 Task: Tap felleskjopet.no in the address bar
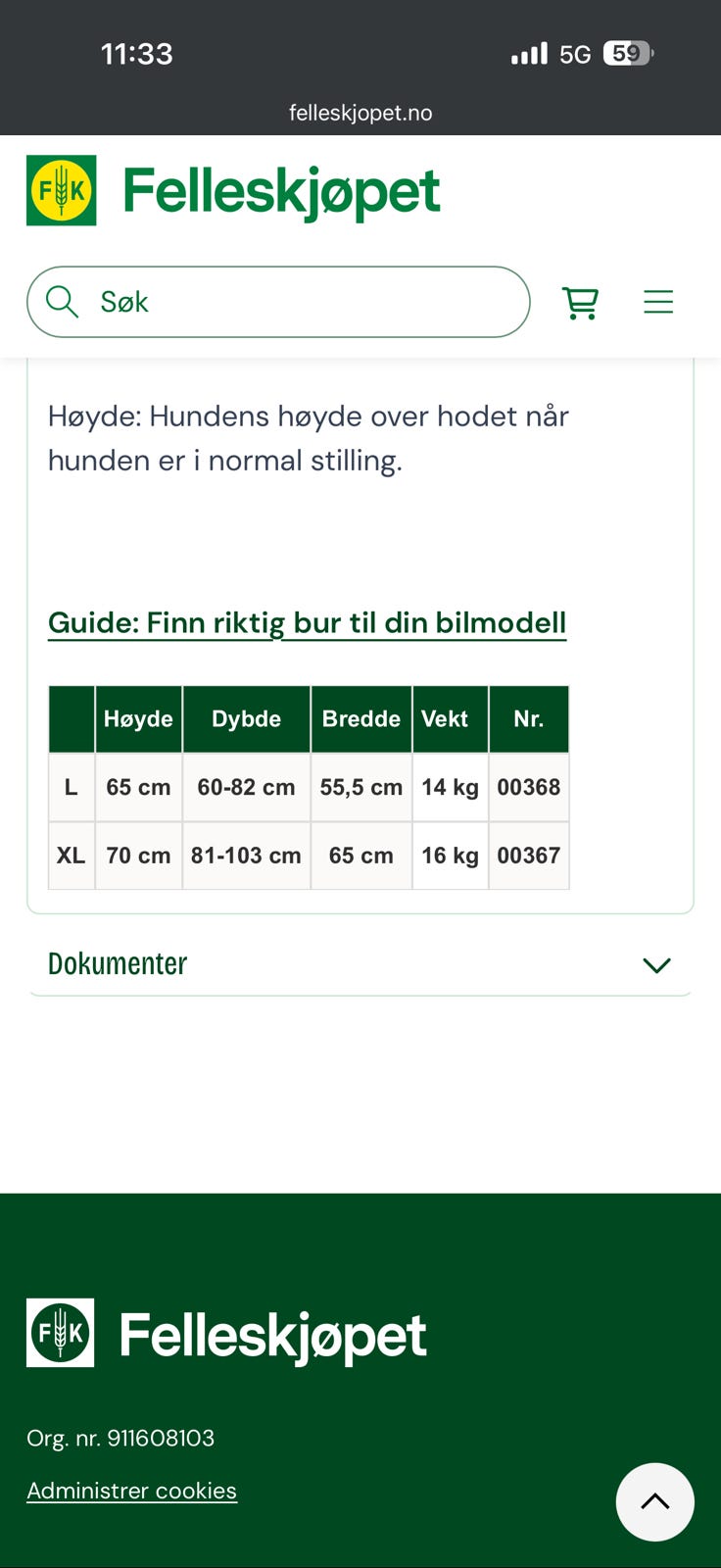point(360,112)
